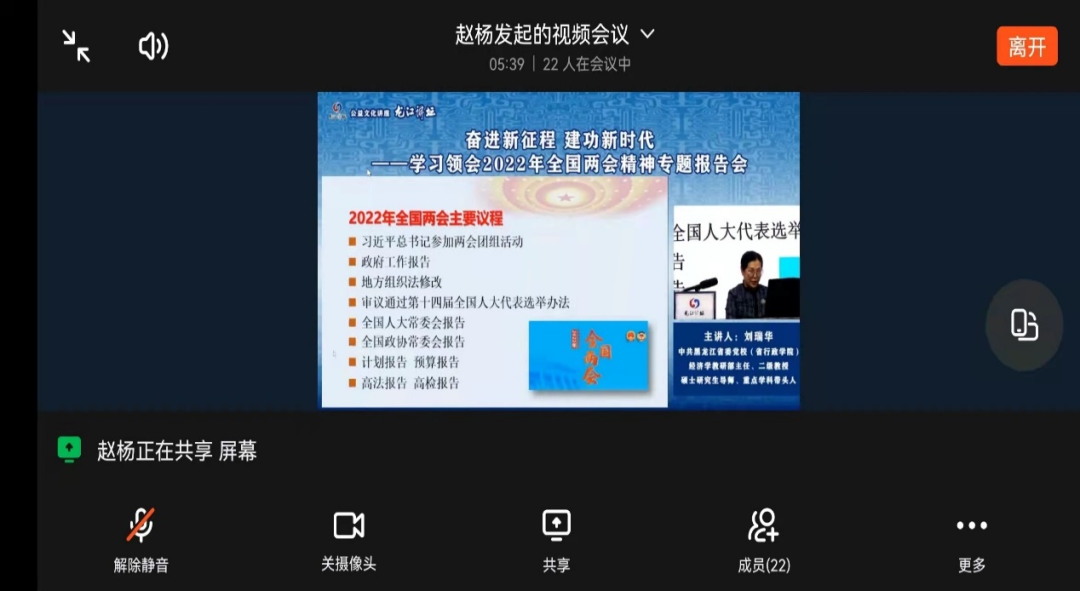Toggle the speaker audio output
Viewport: 1080px width, 591px height.
click(x=153, y=46)
